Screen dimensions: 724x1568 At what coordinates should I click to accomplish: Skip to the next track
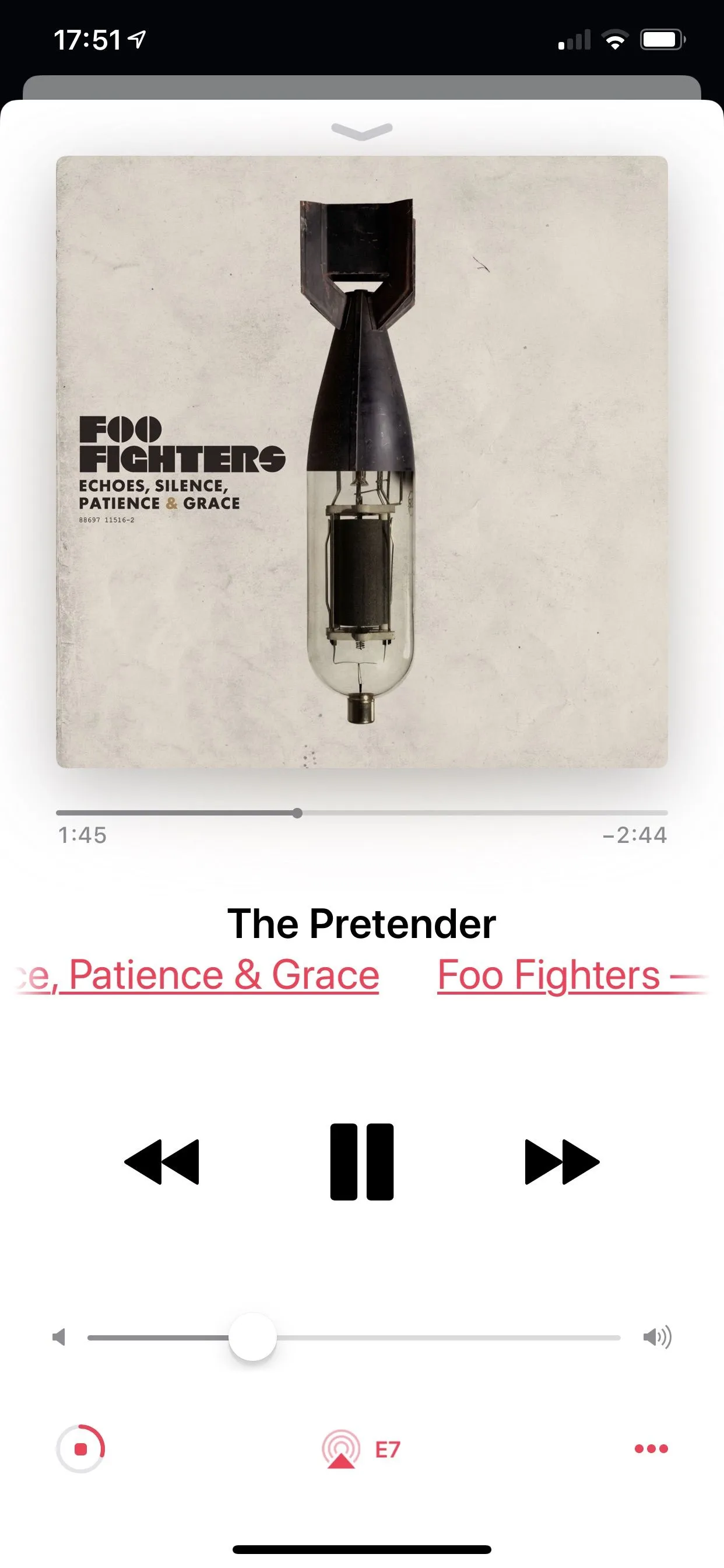[x=561, y=1161]
